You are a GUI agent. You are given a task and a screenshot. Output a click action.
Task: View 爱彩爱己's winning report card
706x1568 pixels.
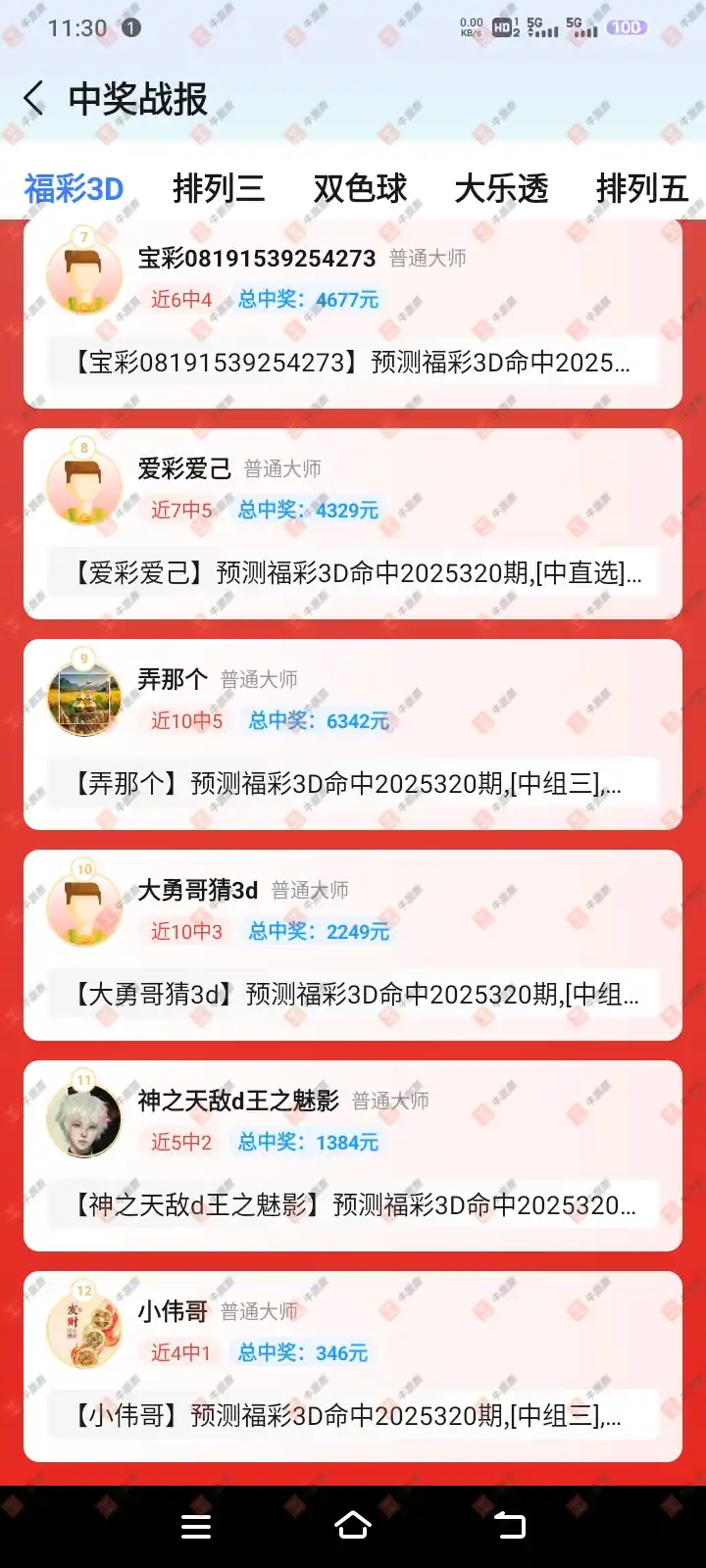tap(353, 523)
